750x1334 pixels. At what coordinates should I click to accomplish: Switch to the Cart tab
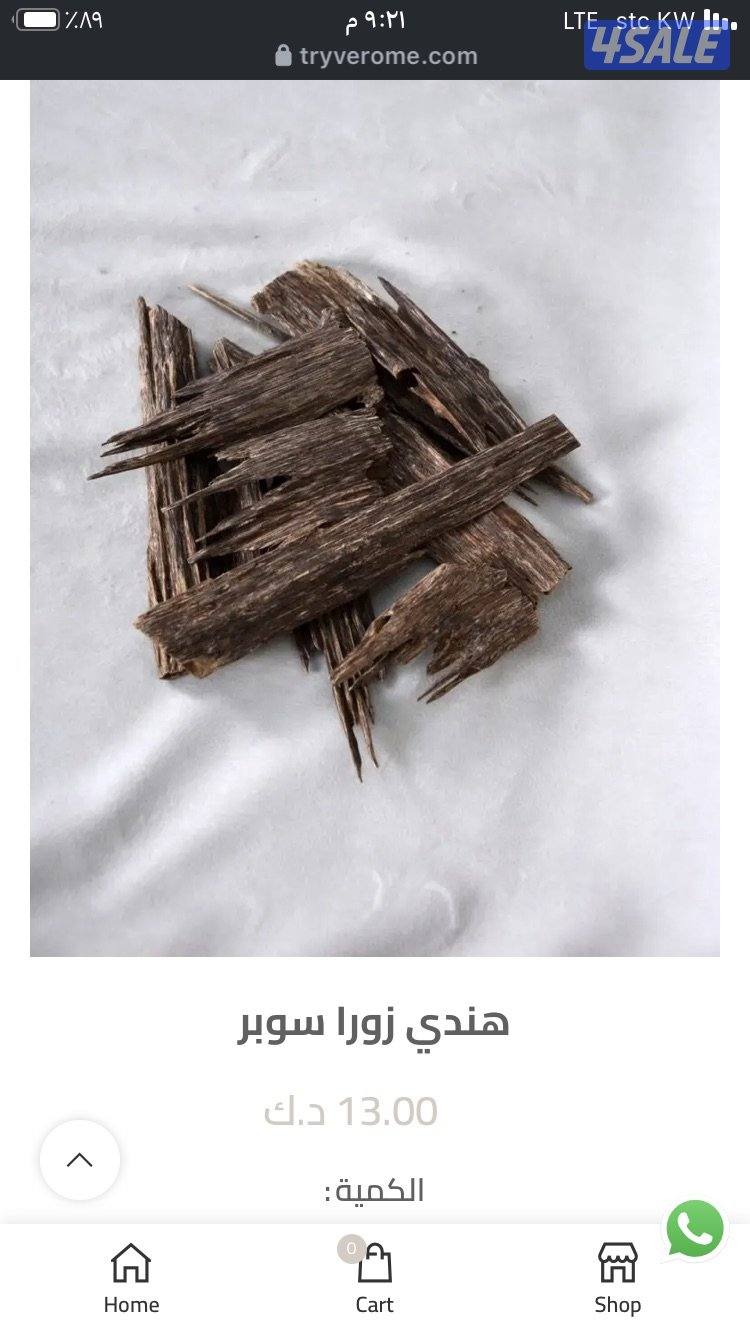[x=374, y=1264]
